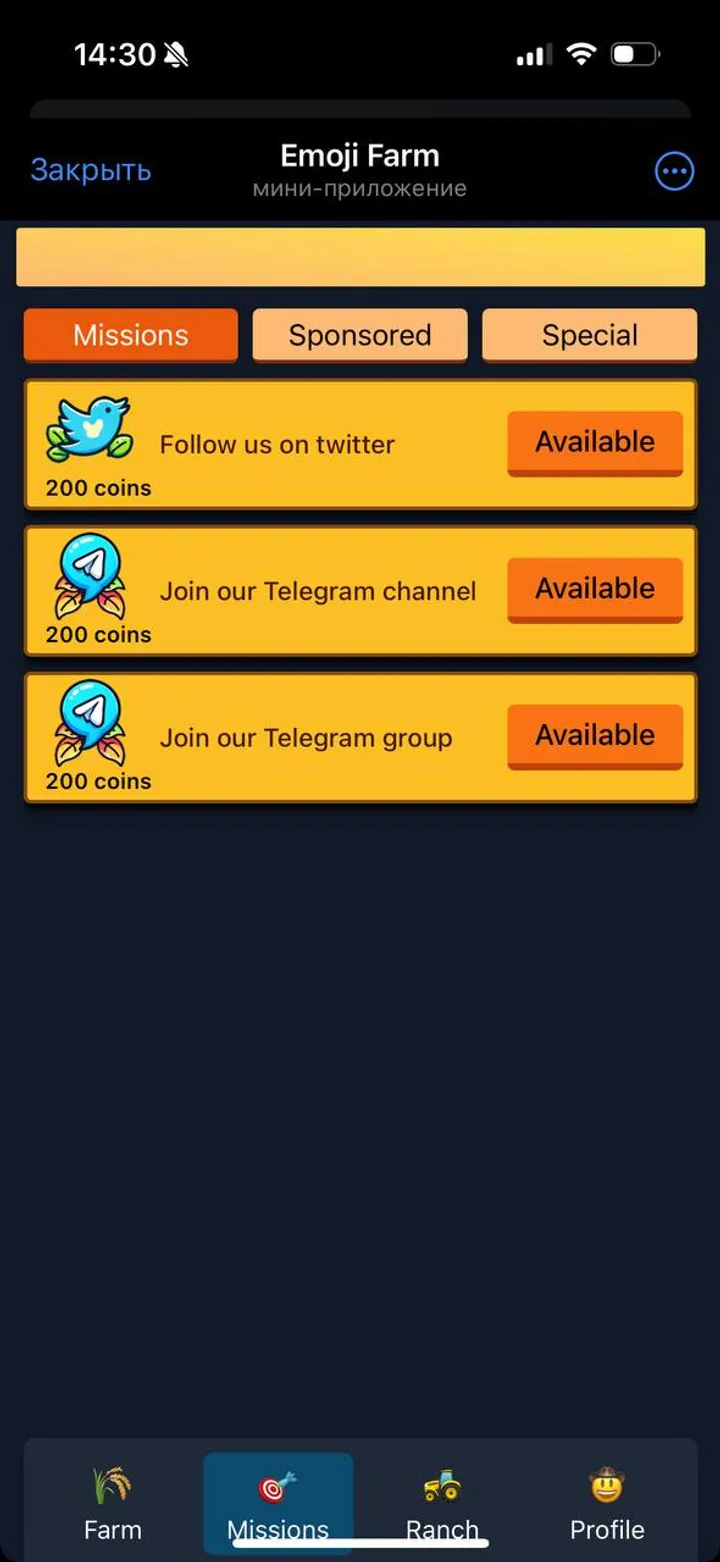Switch to the Special tab

tap(589, 335)
